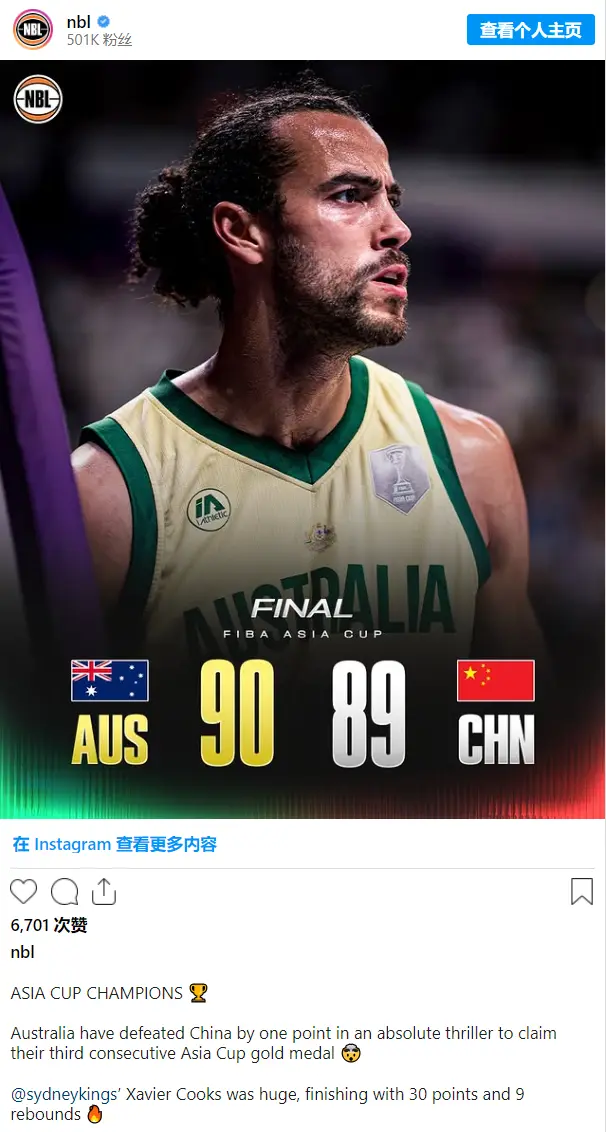Open the FIBA Asia Cup final post image
The height and width of the screenshot is (1132, 606).
pos(303,440)
